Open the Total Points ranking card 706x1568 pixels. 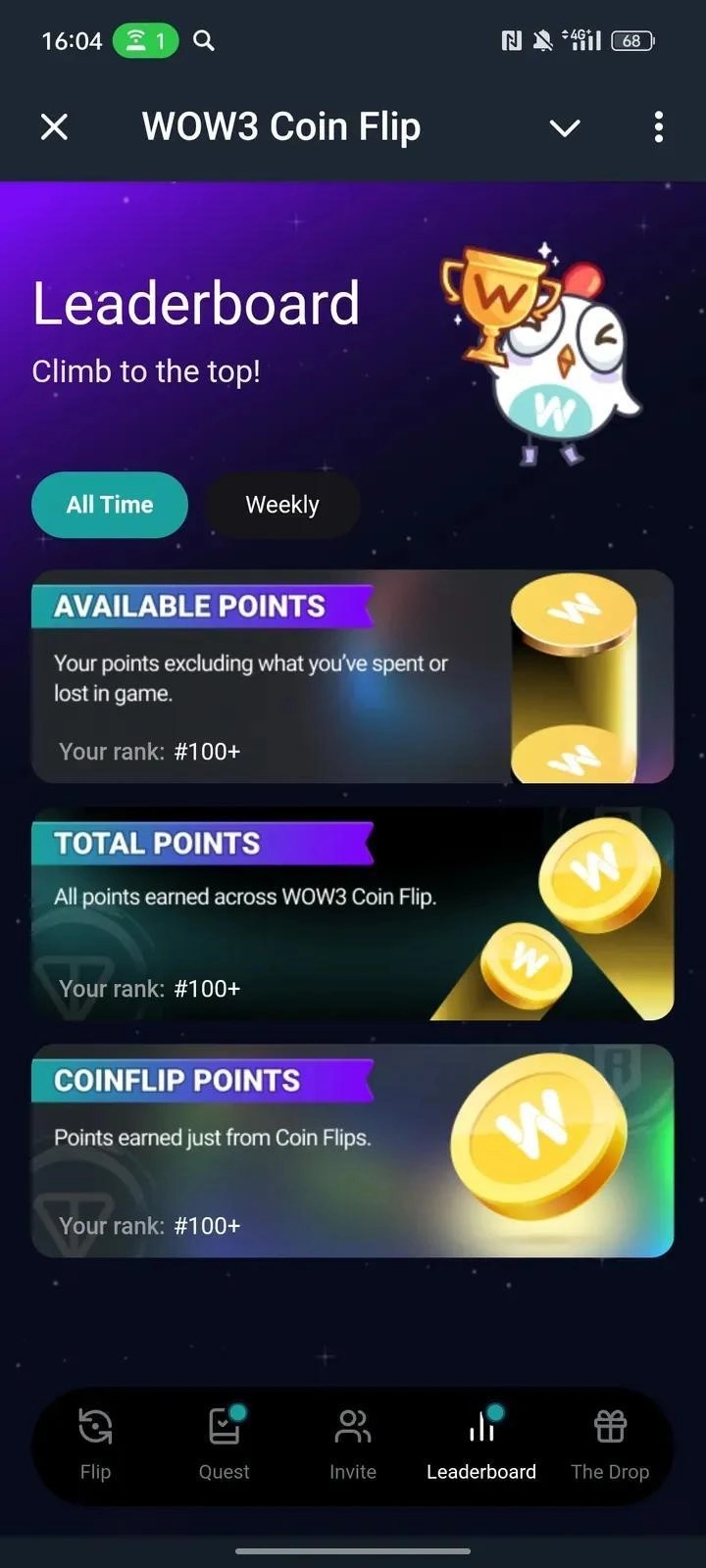pyautogui.click(x=353, y=913)
